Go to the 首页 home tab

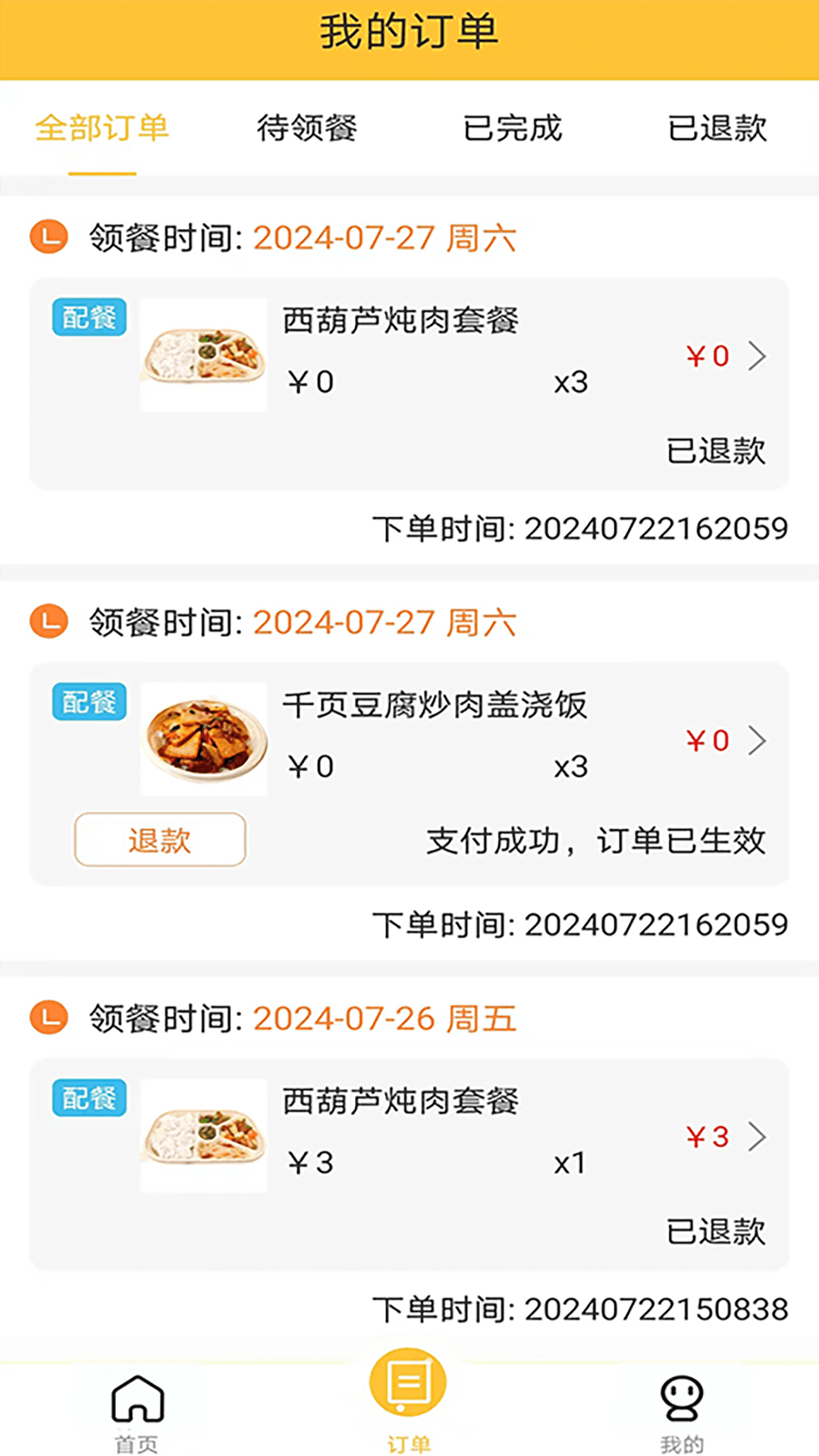(137, 1412)
